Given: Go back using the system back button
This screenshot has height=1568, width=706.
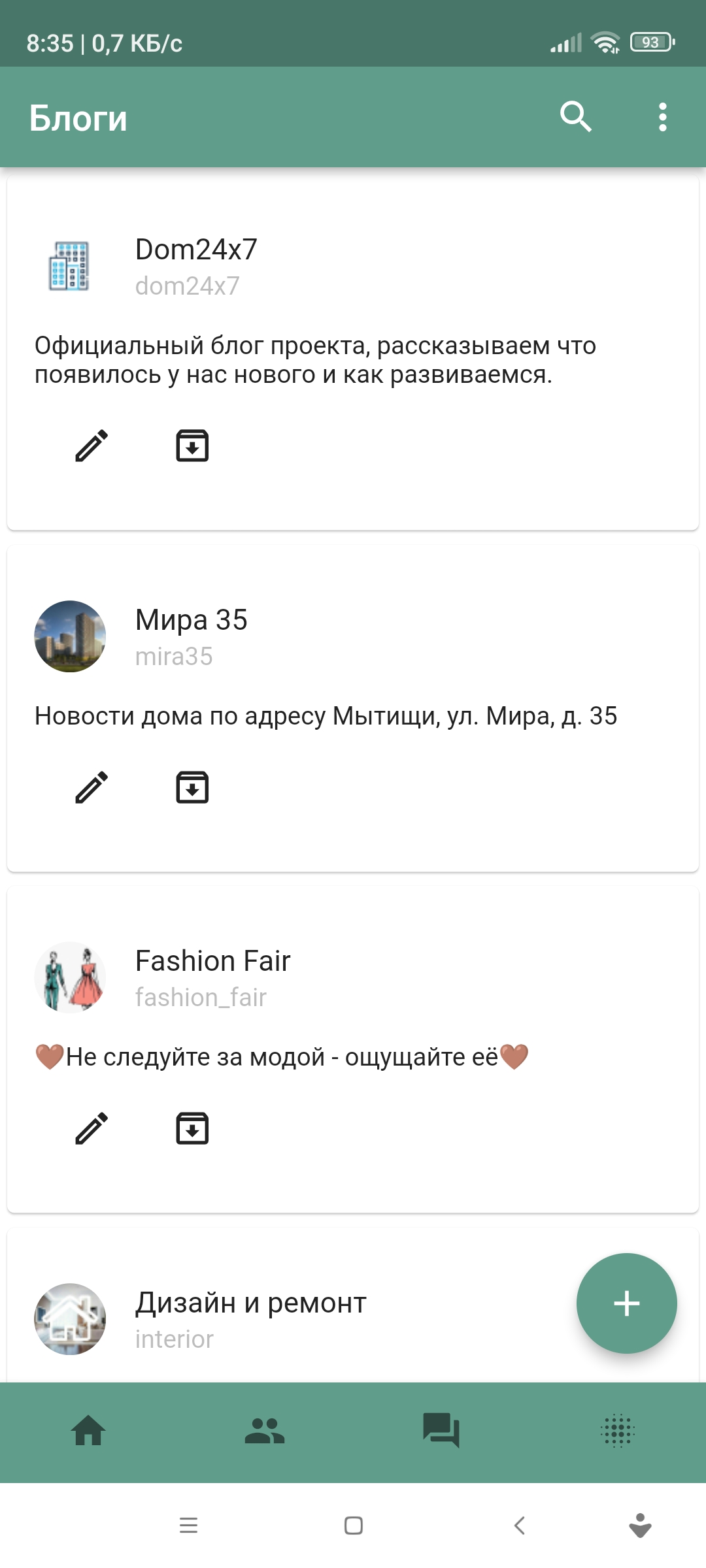Looking at the screenshot, I should pos(520,1526).
